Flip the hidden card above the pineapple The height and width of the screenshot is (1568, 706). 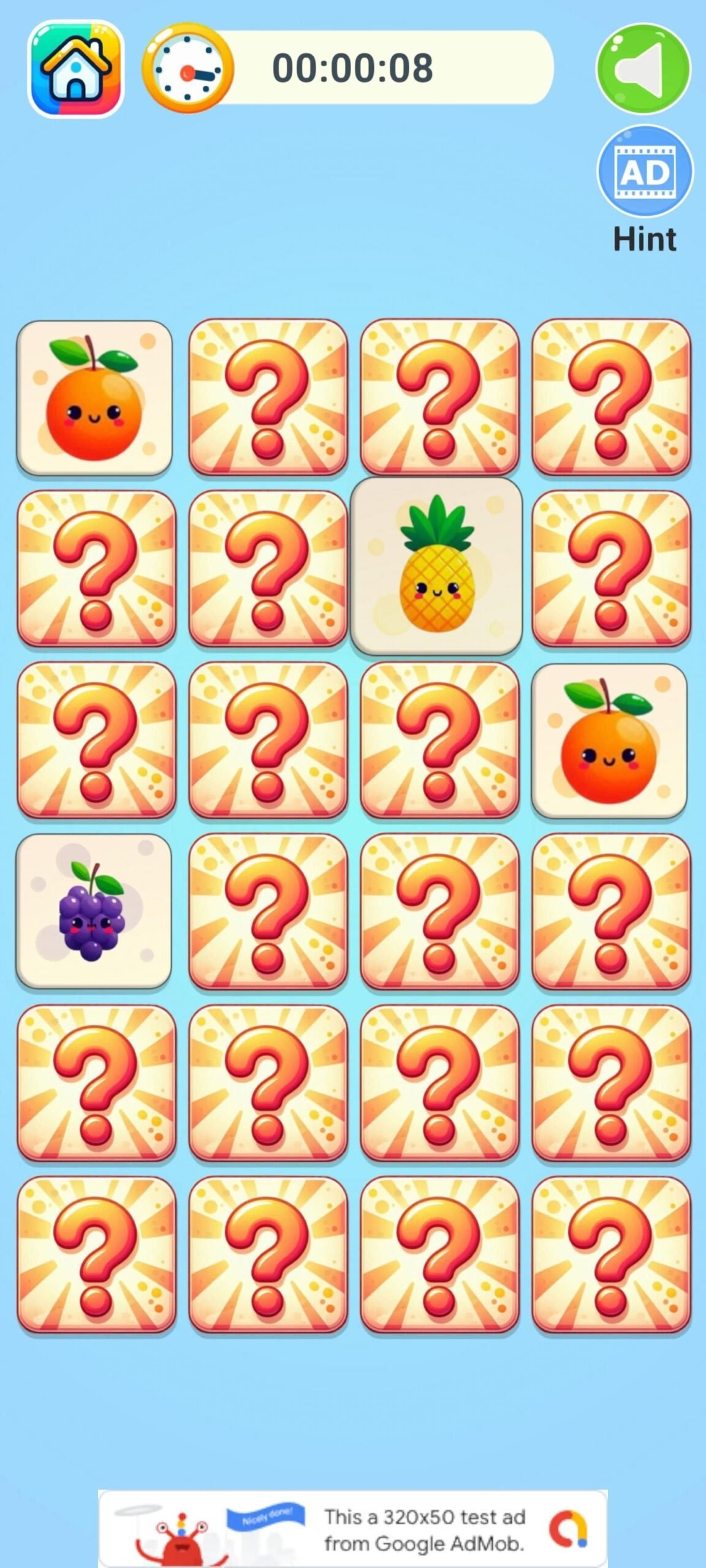[x=439, y=397]
